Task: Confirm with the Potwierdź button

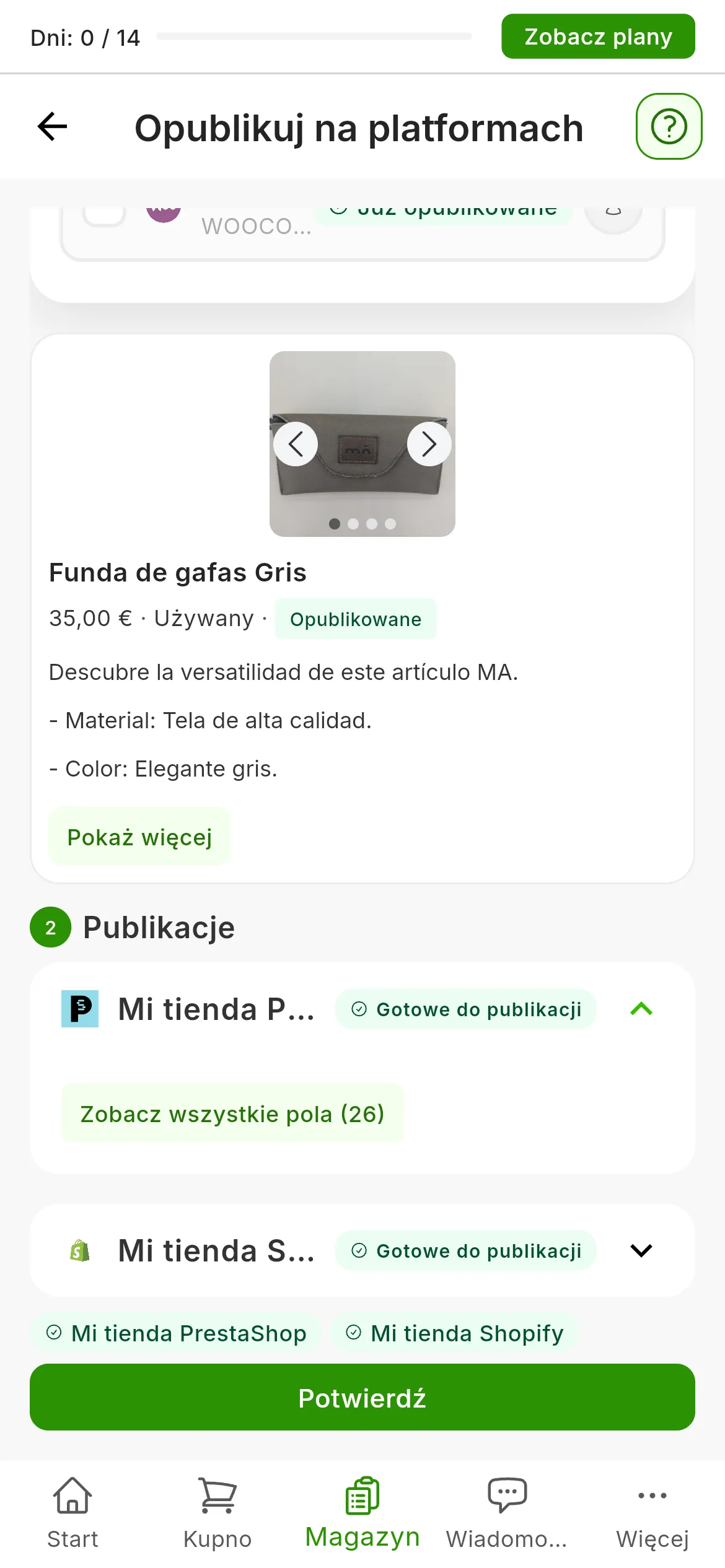Action: click(x=362, y=1398)
